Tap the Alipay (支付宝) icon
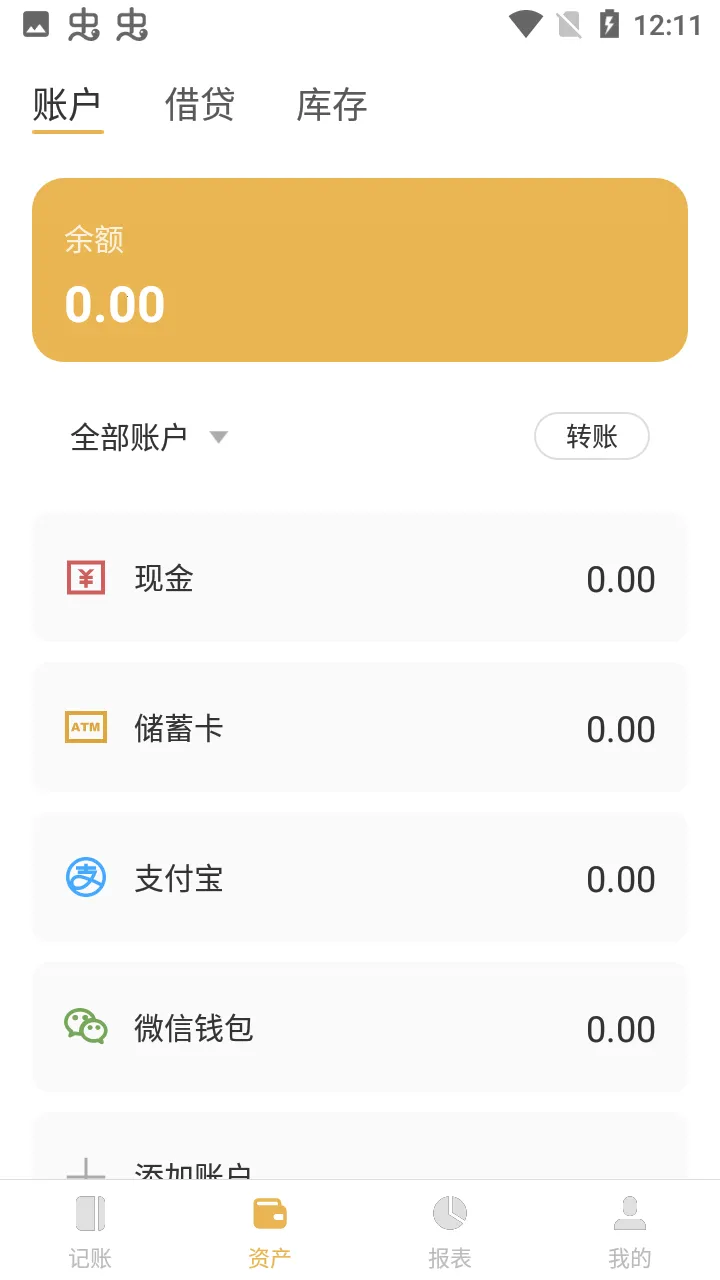Image resolution: width=720 pixels, height=1280 pixels. tap(85, 878)
